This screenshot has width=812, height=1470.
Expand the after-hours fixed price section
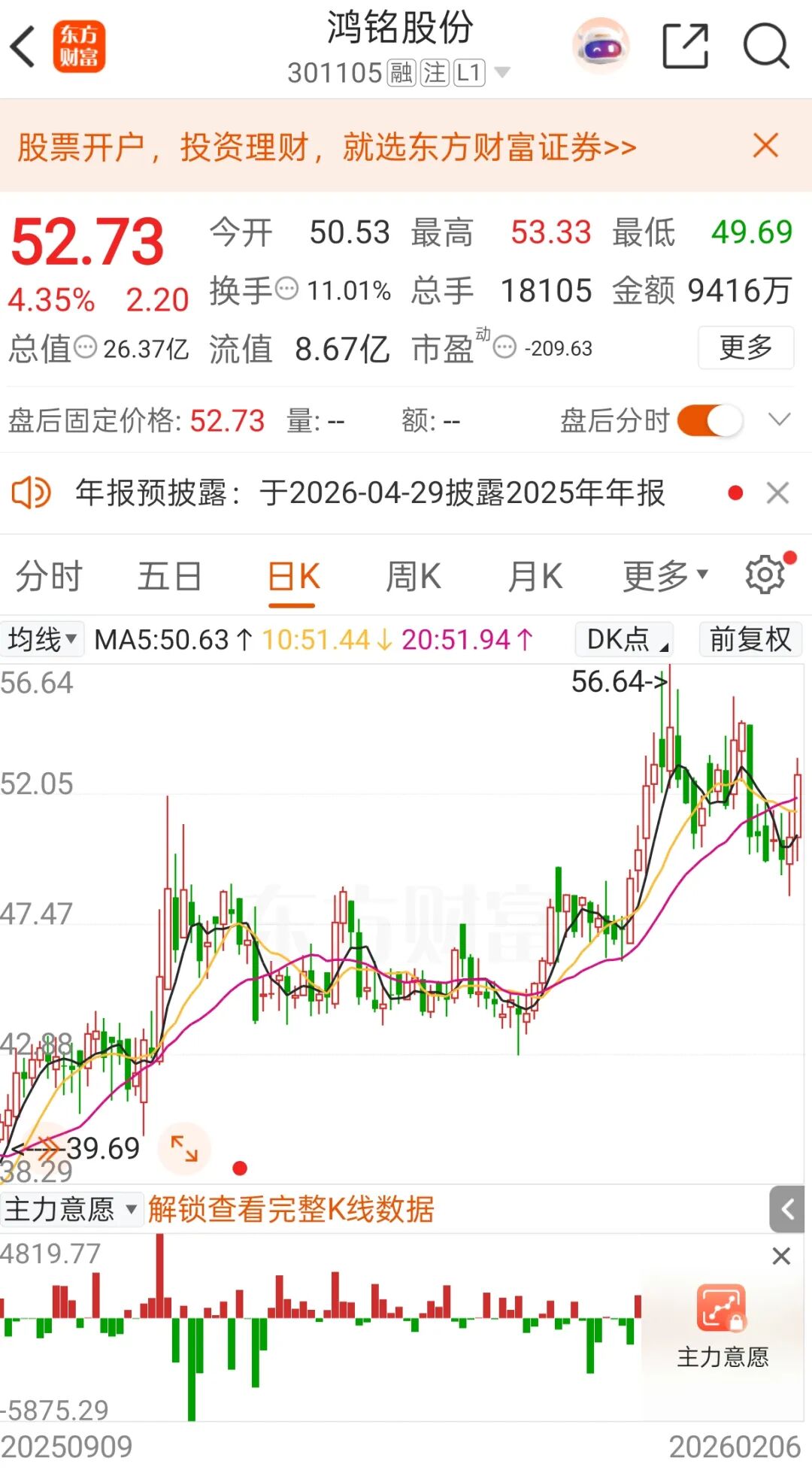pos(780,420)
